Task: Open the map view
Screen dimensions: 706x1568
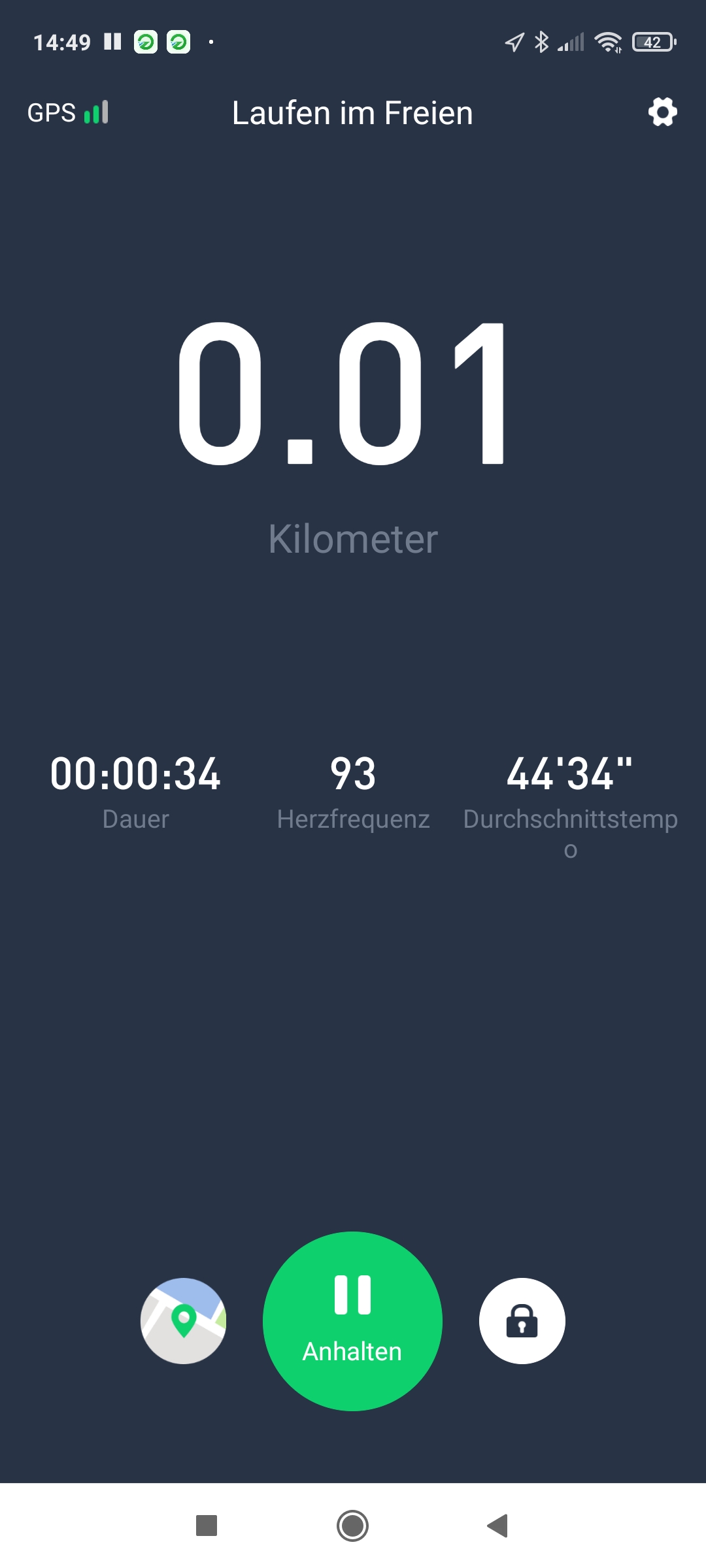Action: pyautogui.click(x=184, y=1321)
